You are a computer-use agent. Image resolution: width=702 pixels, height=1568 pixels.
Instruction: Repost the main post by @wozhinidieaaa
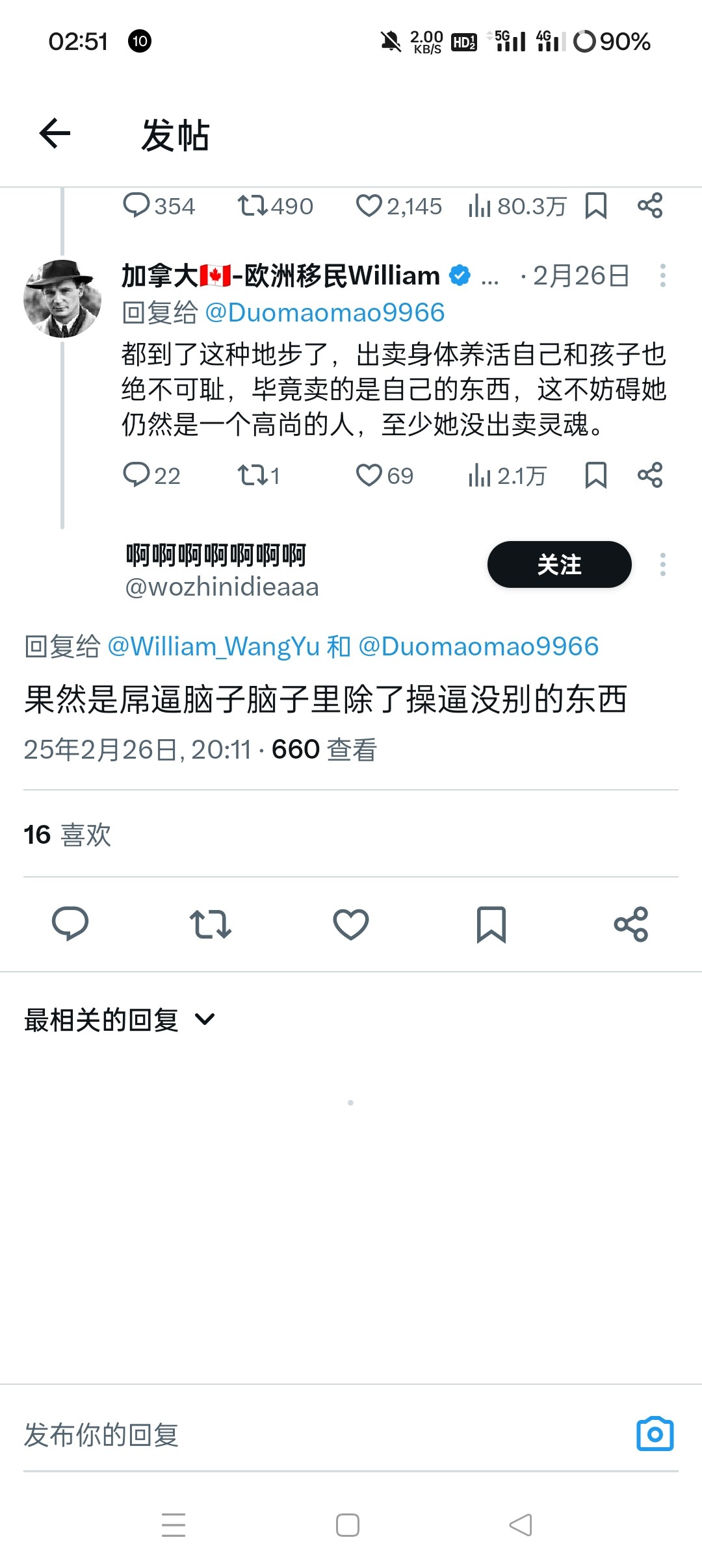(210, 924)
